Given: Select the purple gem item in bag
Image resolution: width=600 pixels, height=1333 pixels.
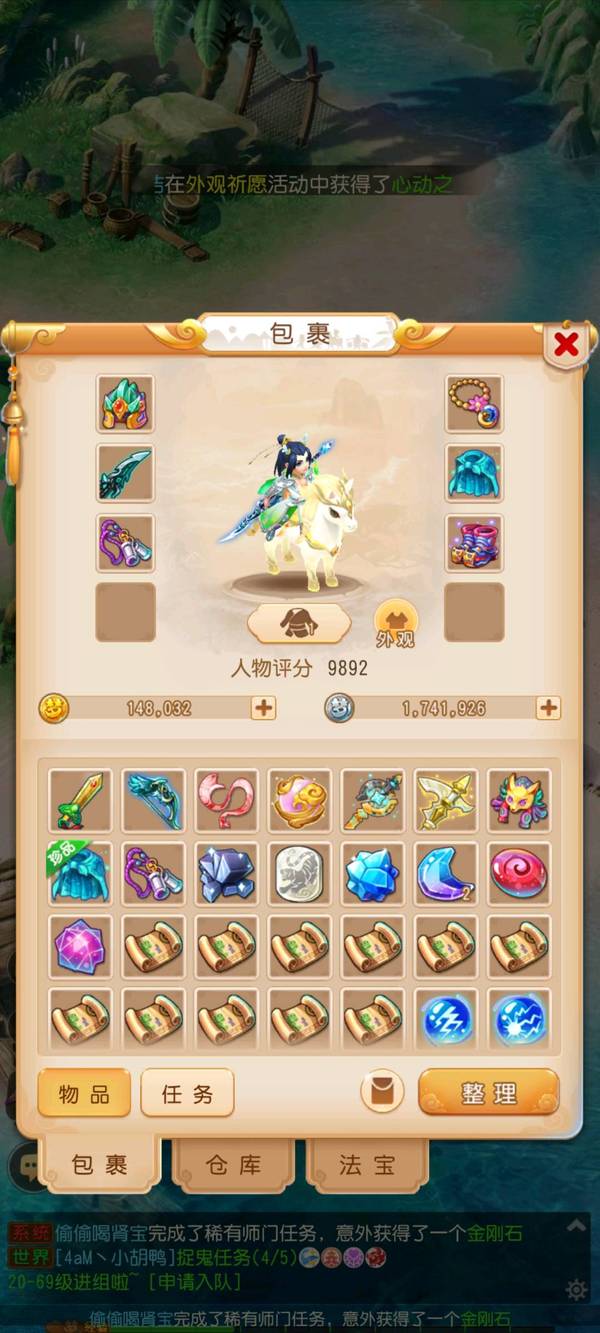Looking at the screenshot, I should [x=80, y=946].
